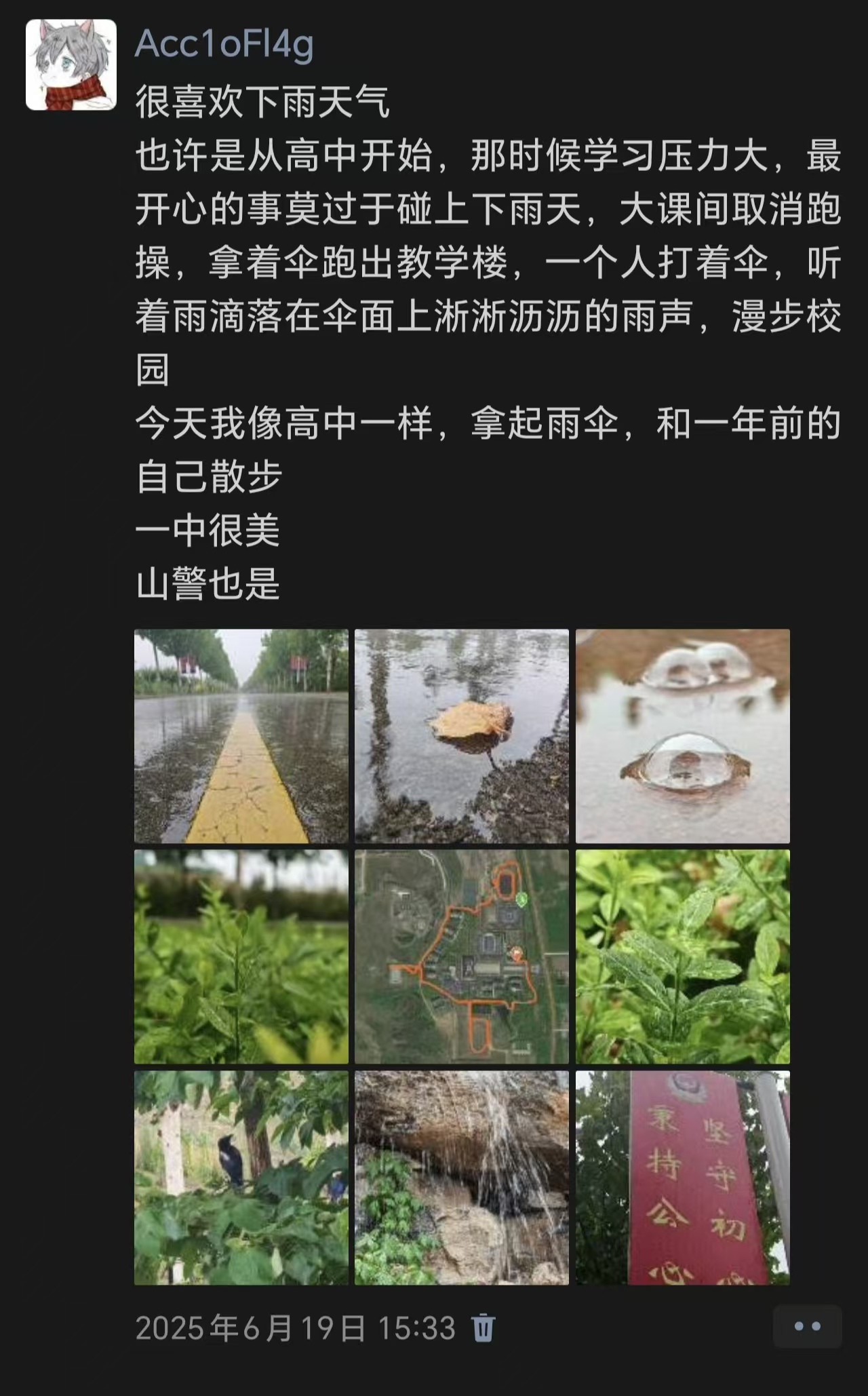
Task: View the water running over rock photo
Action: [x=462, y=1178]
